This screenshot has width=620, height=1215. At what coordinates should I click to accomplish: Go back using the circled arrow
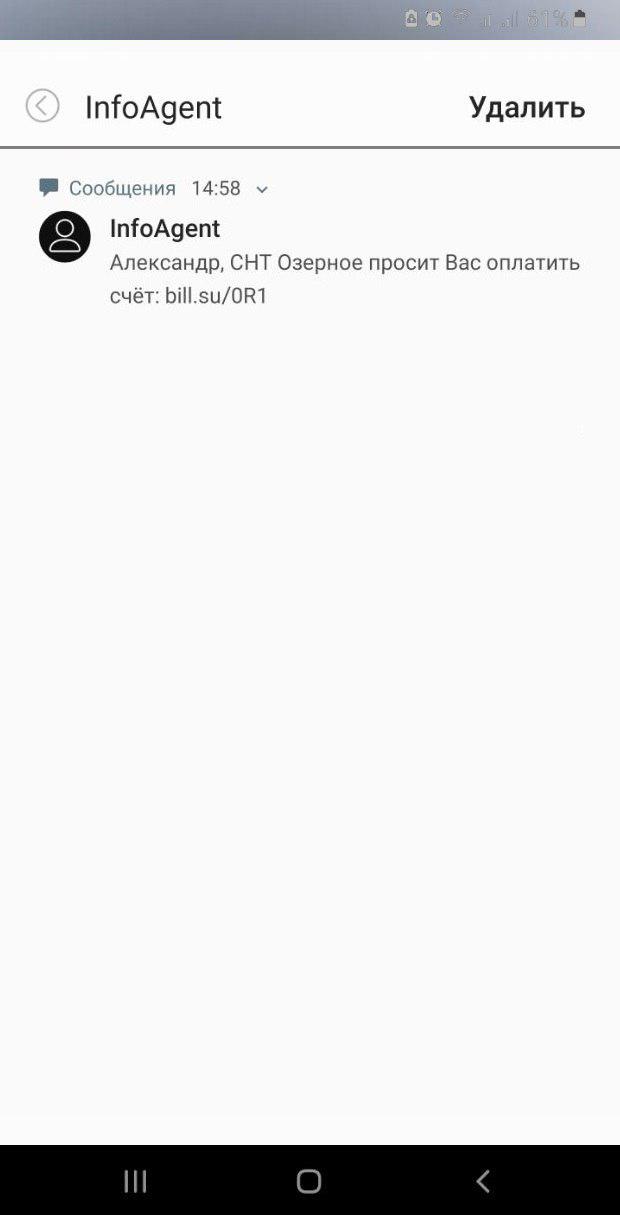pyautogui.click(x=42, y=106)
